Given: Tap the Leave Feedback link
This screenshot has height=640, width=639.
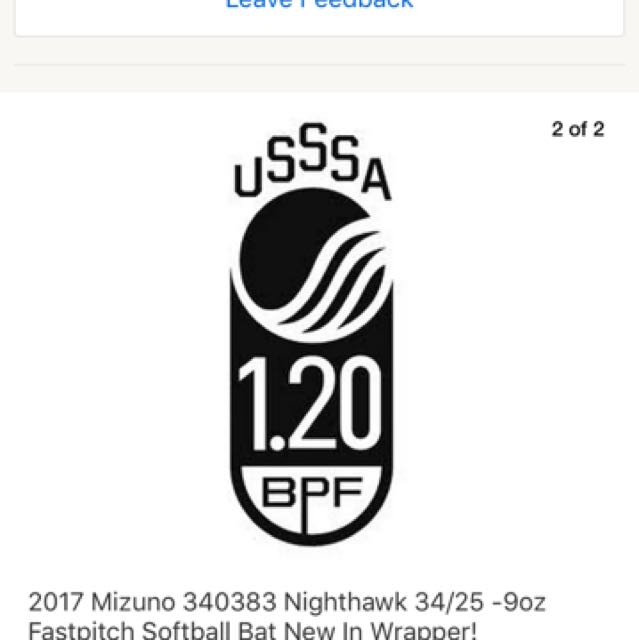Looking at the screenshot, I should pyautogui.click(x=319, y=4).
